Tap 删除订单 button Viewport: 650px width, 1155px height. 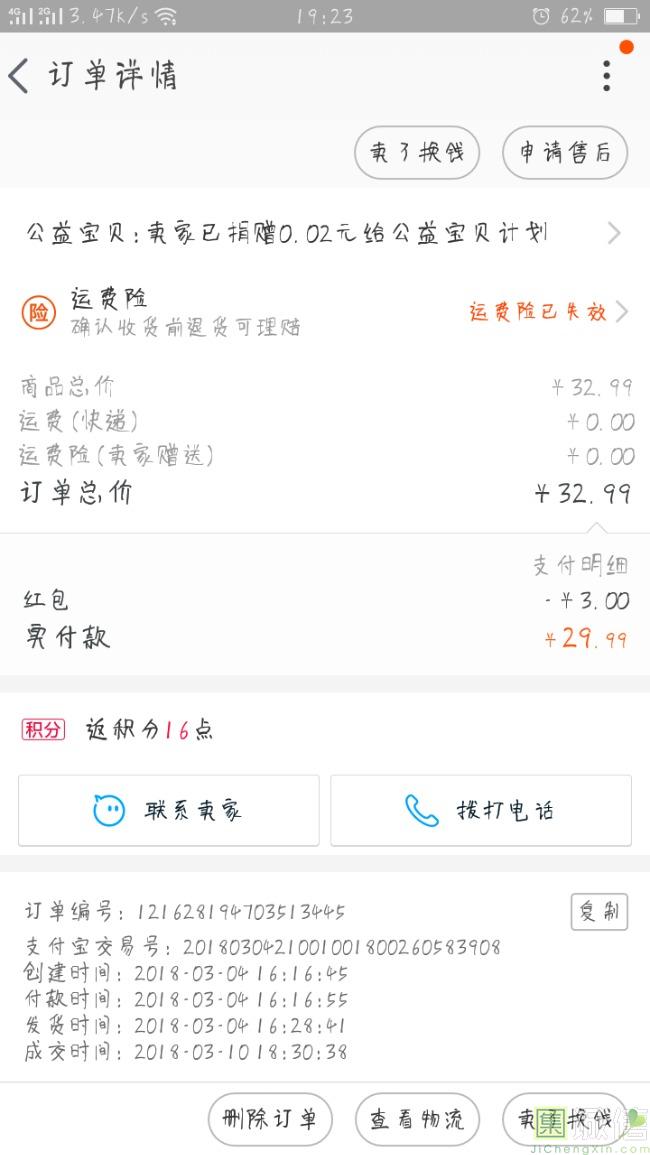point(270,1119)
